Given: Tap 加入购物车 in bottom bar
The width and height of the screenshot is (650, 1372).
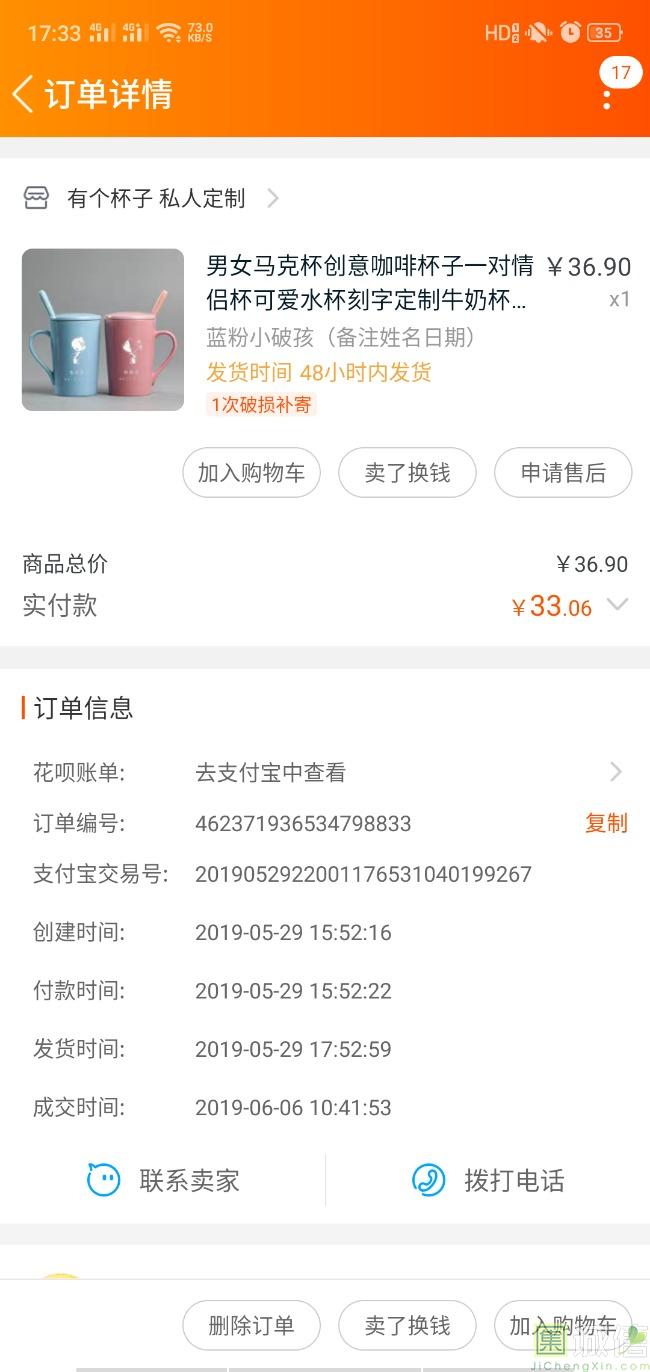Looking at the screenshot, I should coord(563,1326).
